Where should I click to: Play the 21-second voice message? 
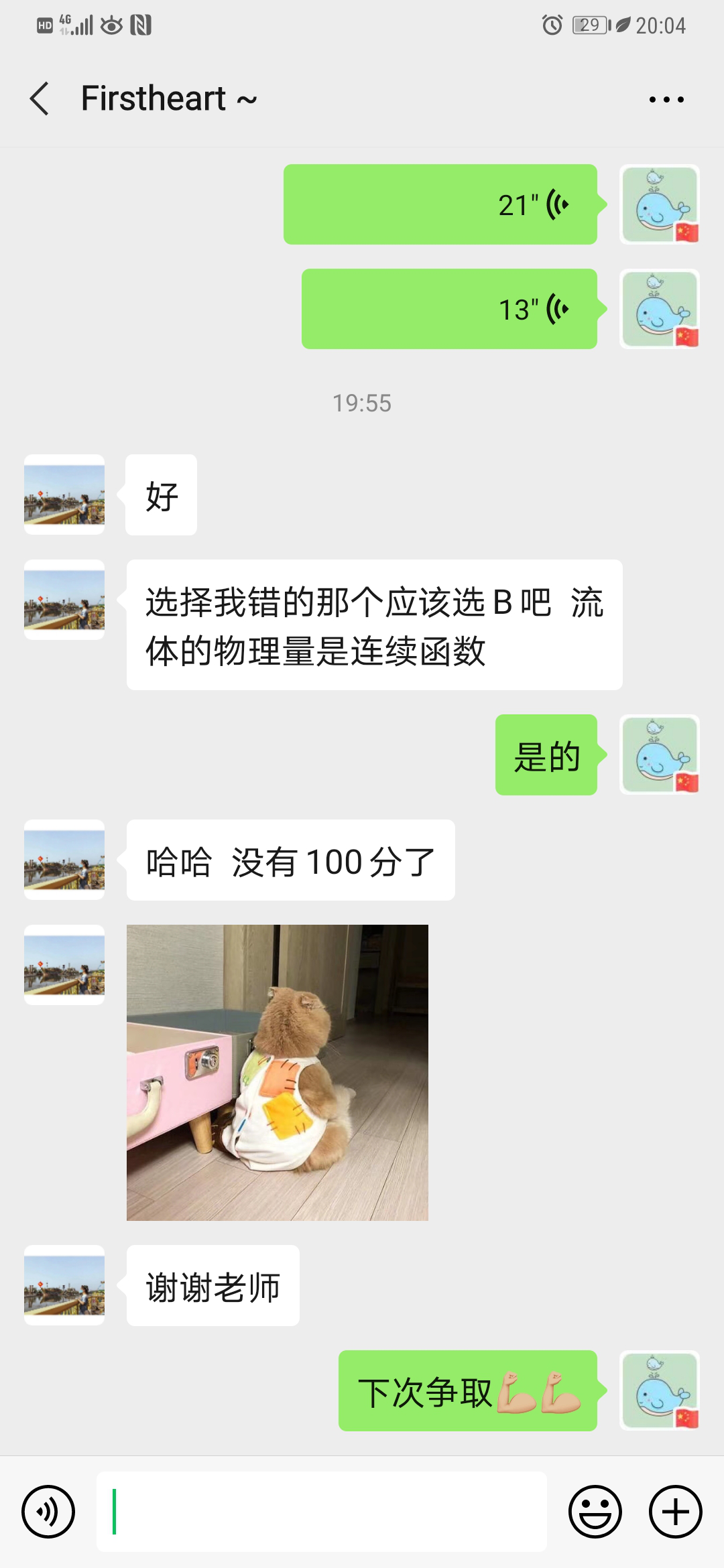(440, 204)
